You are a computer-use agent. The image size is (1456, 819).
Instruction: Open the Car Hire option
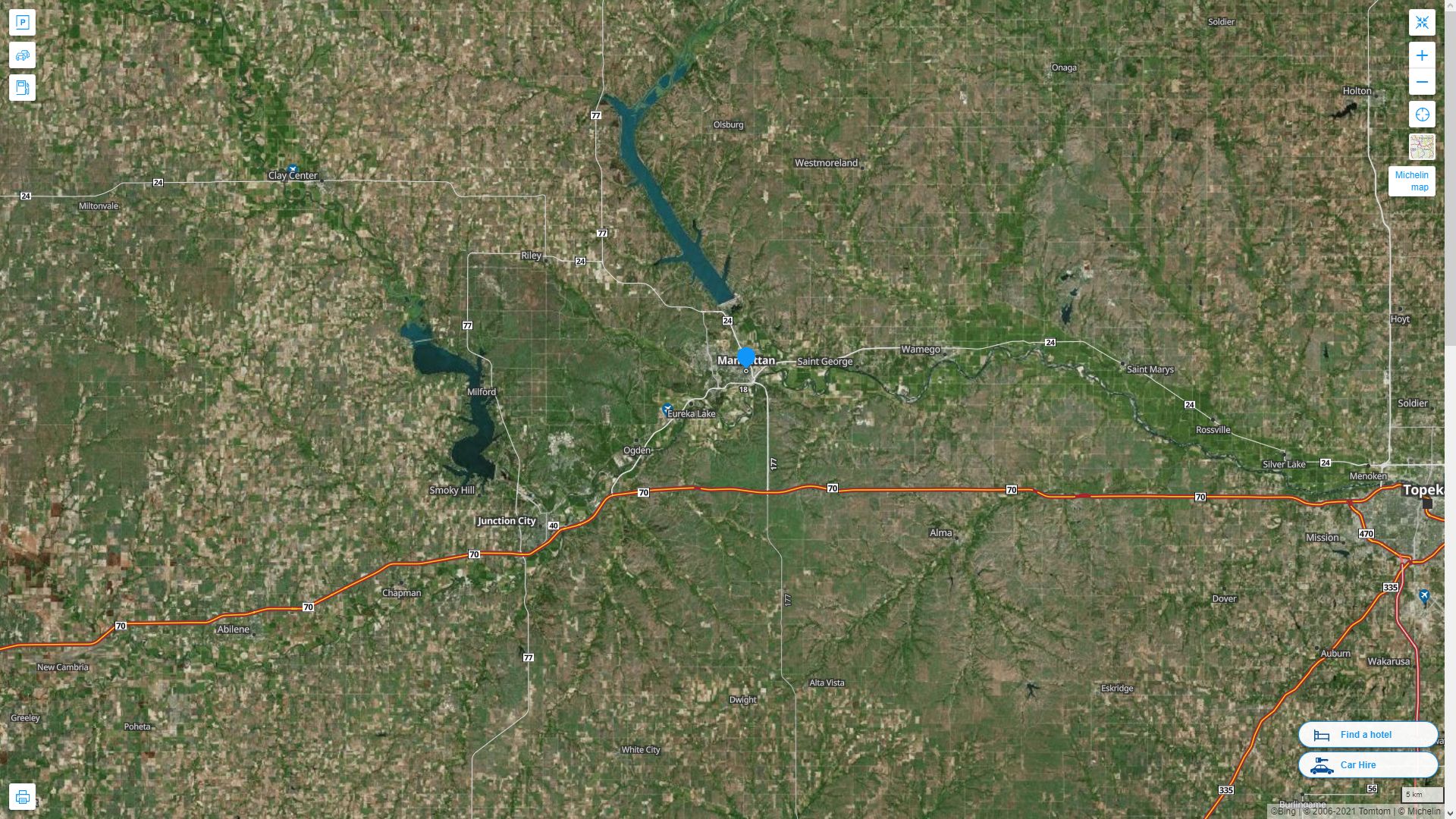pos(1367,764)
